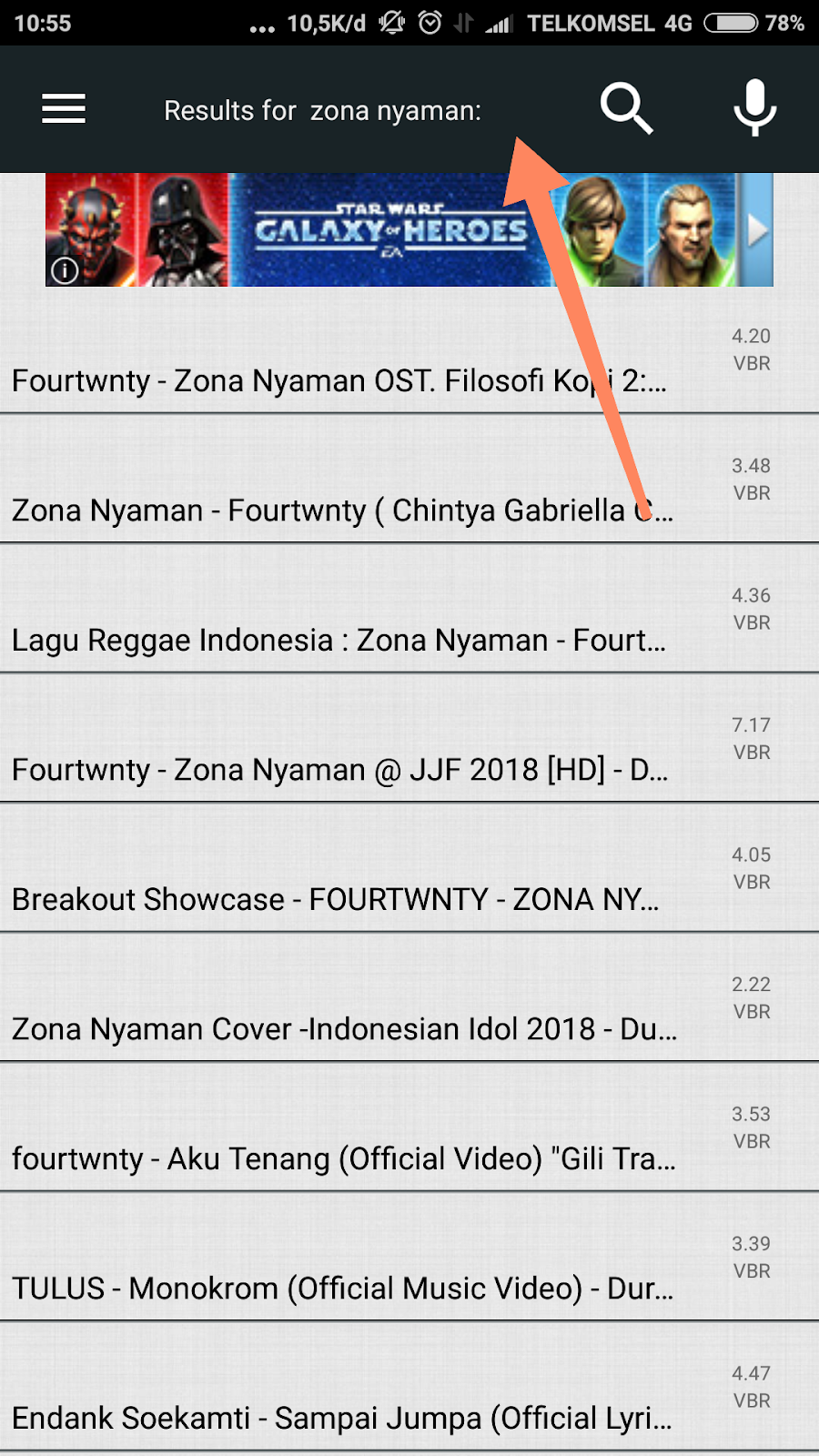The width and height of the screenshot is (819, 1456).
Task: Select Fourtwnty - Zona Nyaman OST. Filosofi Kopi
Action: 339,380
